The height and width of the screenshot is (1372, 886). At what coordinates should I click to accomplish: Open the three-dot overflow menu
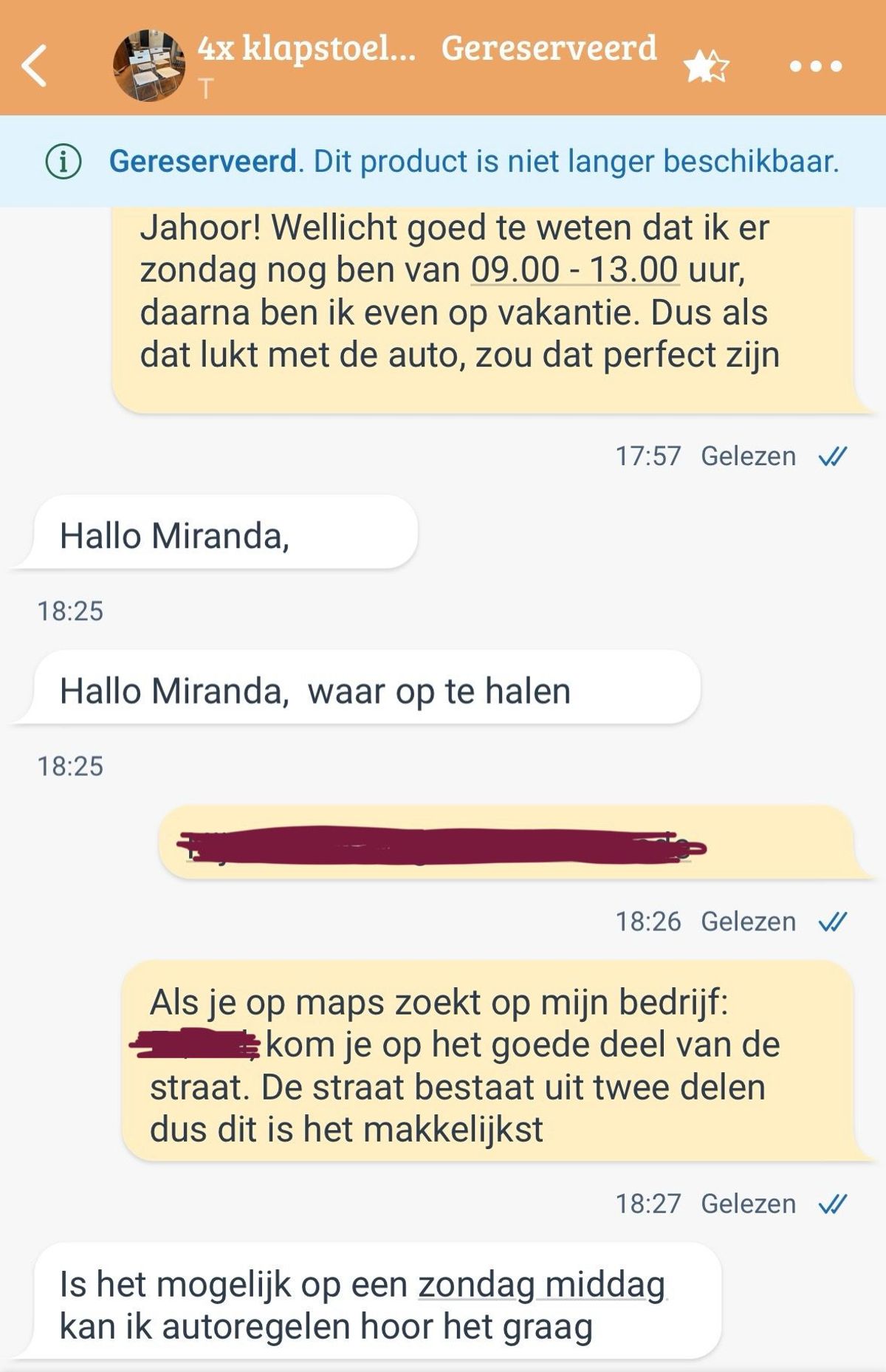815,66
